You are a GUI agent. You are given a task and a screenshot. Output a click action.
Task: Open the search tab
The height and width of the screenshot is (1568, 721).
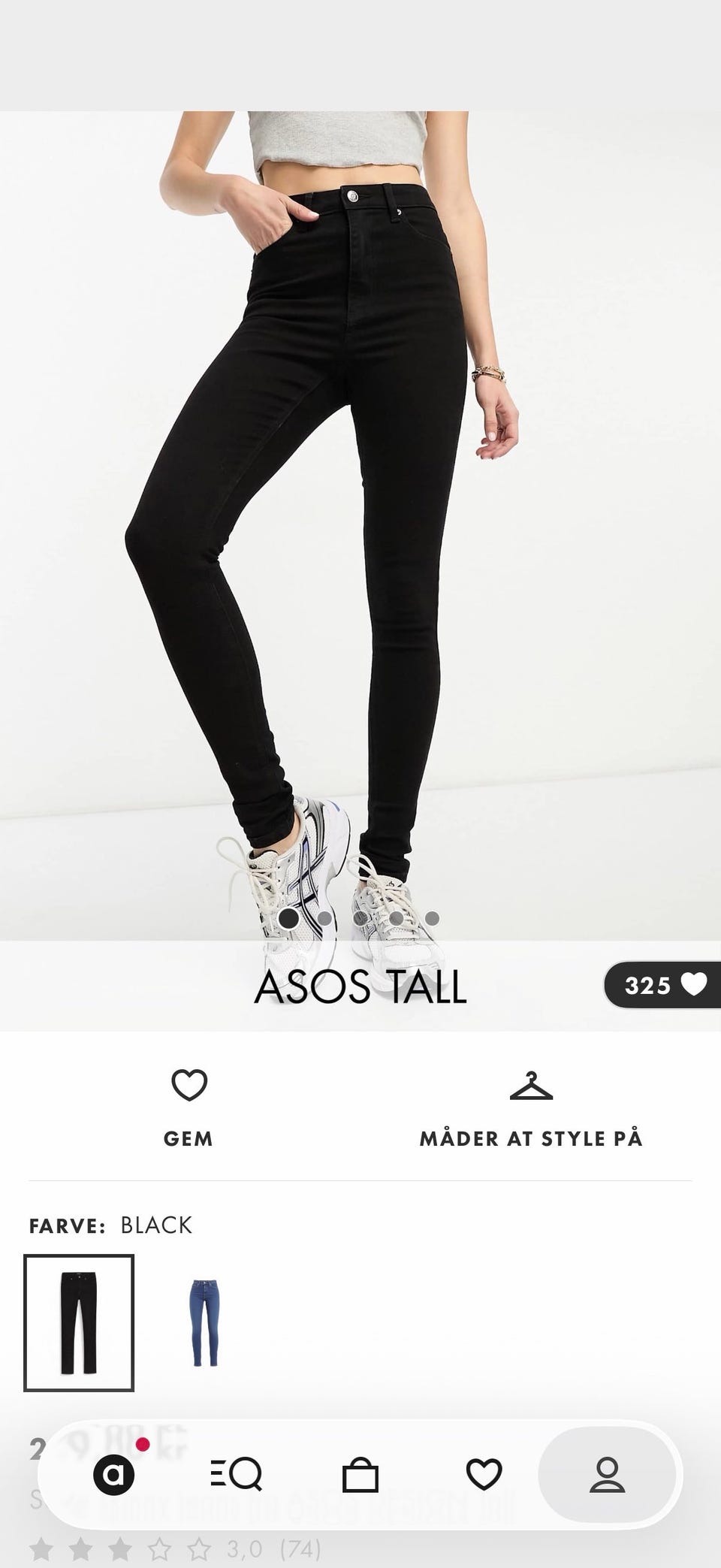[x=237, y=1475]
